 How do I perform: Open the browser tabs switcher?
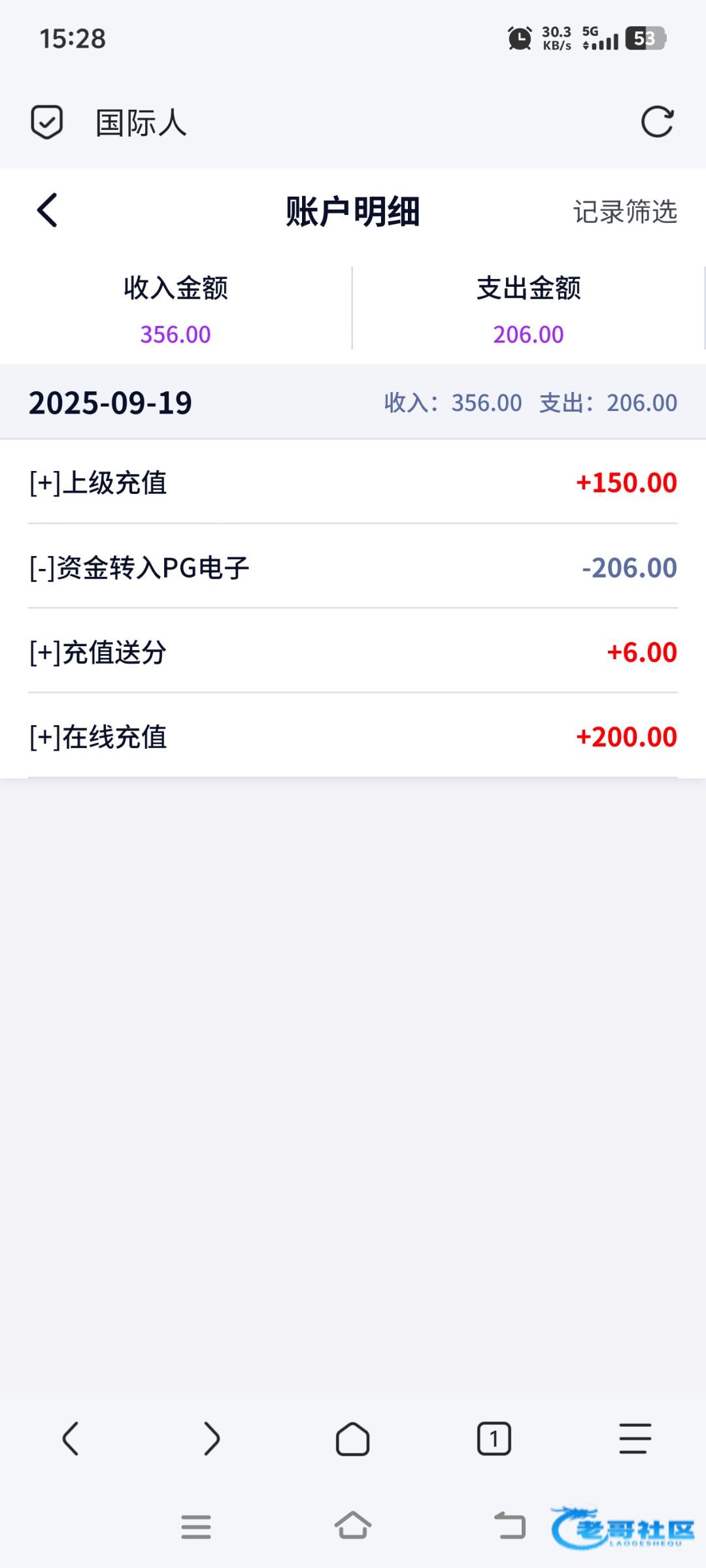coord(494,1439)
